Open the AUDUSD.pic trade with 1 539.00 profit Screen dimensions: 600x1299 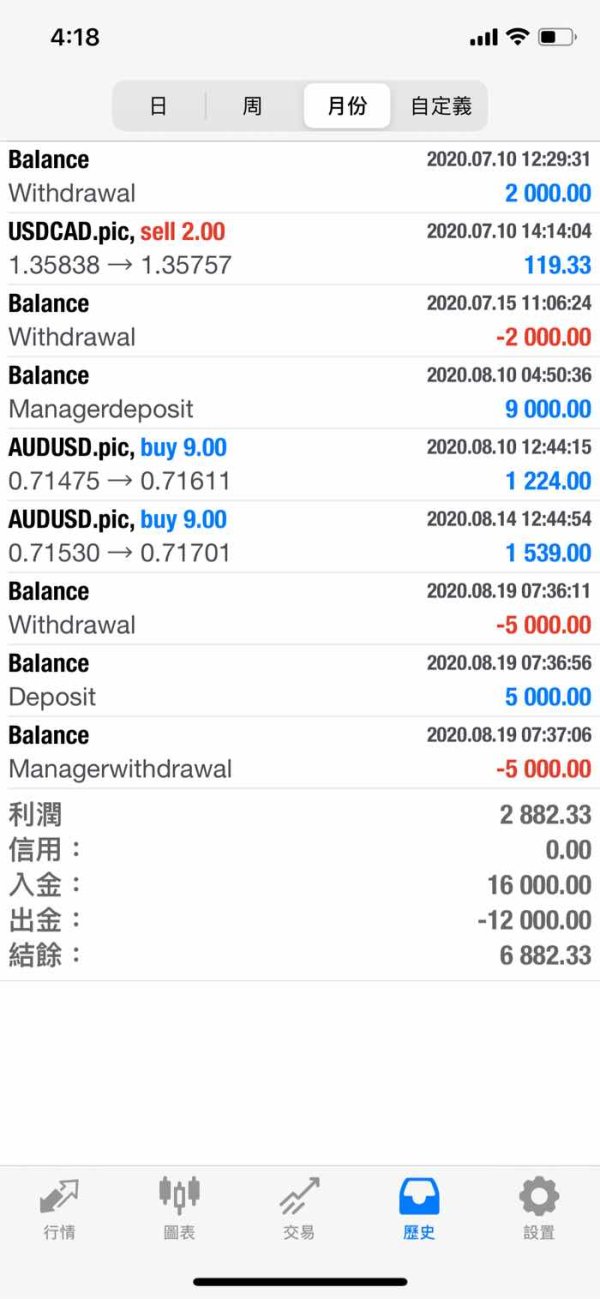[x=300, y=537]
